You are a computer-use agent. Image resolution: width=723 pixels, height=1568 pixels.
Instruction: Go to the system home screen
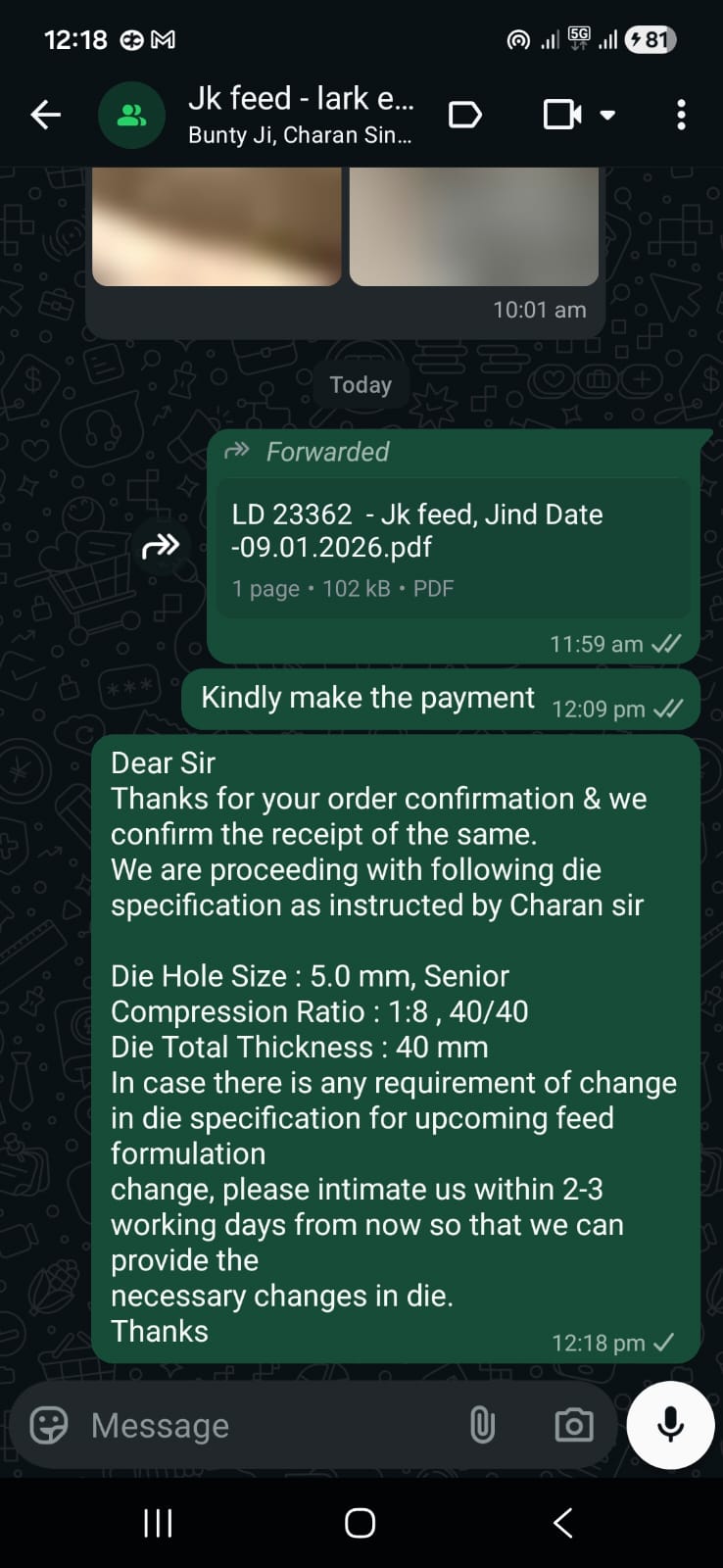[360, 1523]
